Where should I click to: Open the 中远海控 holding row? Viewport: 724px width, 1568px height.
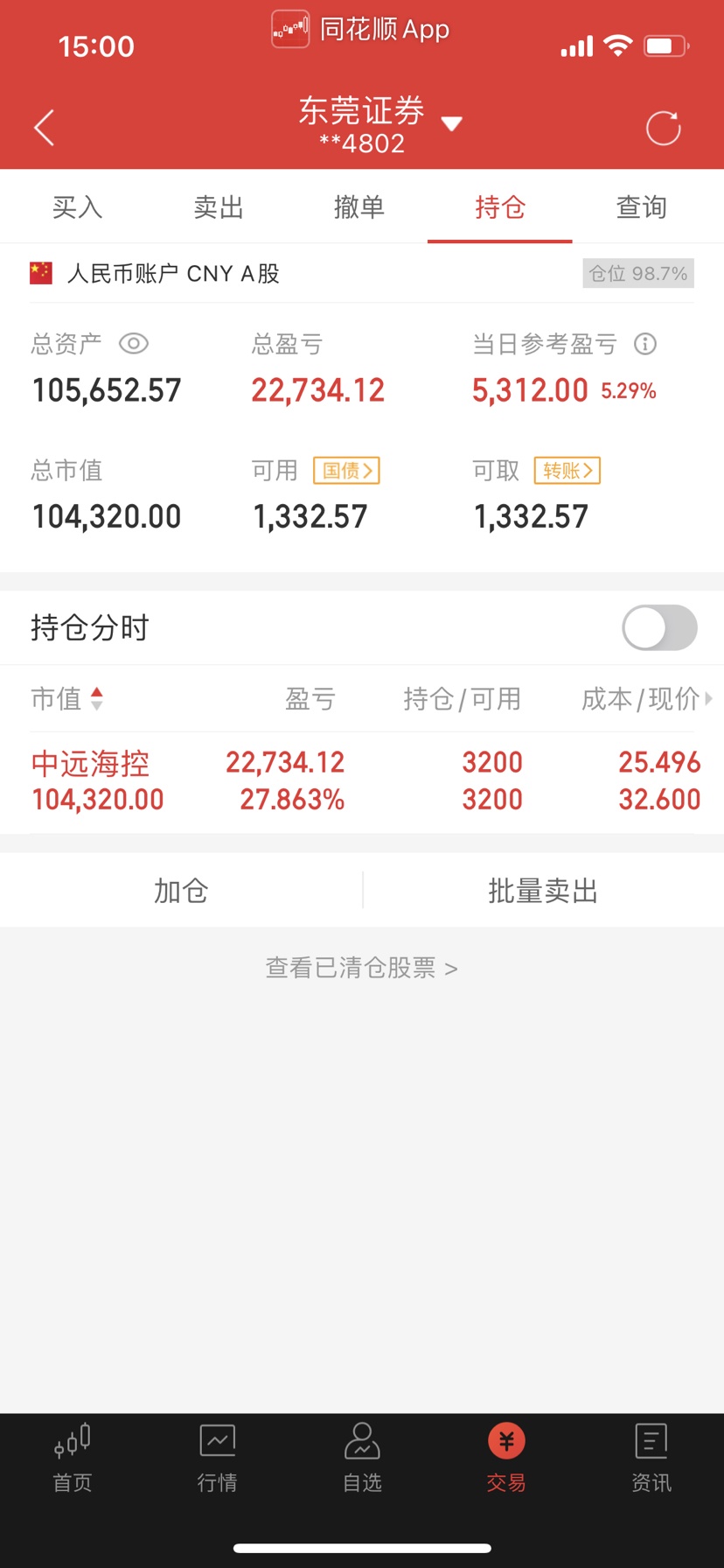tap(362, 781)
